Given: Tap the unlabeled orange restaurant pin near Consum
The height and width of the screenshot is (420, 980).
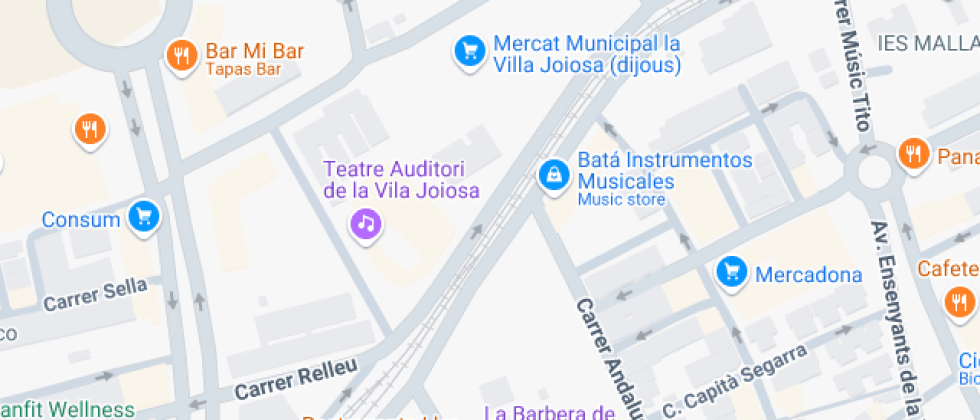Looking at the screenshot, I should (90, 128).
